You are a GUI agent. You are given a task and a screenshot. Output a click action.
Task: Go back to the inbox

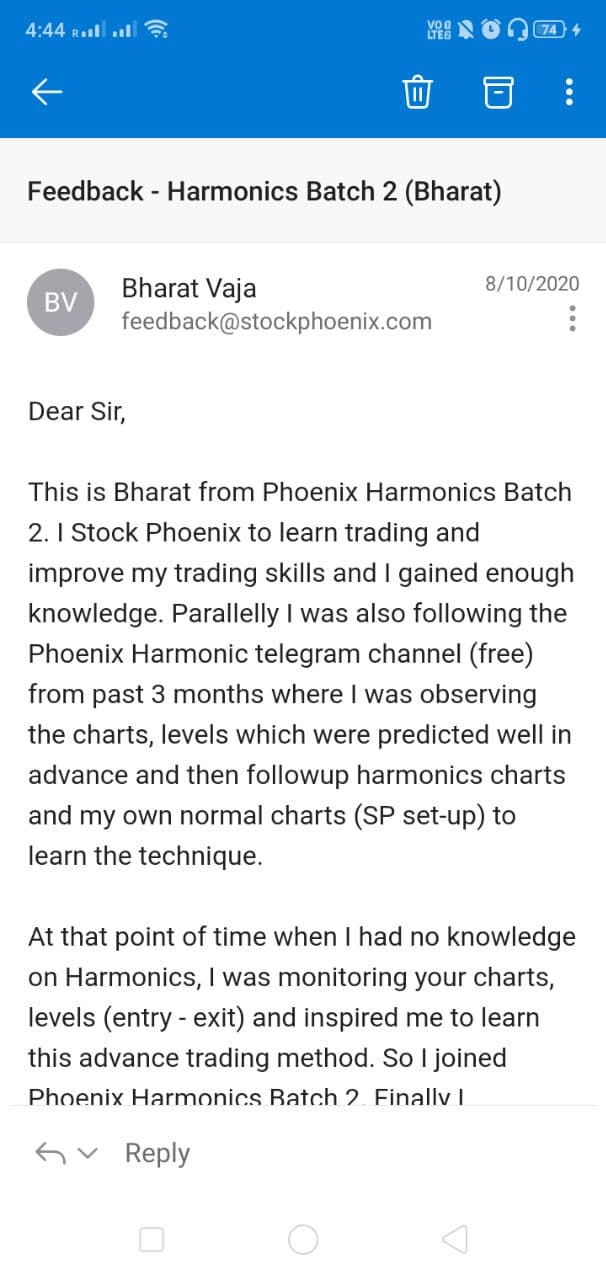tap(47, 92)
